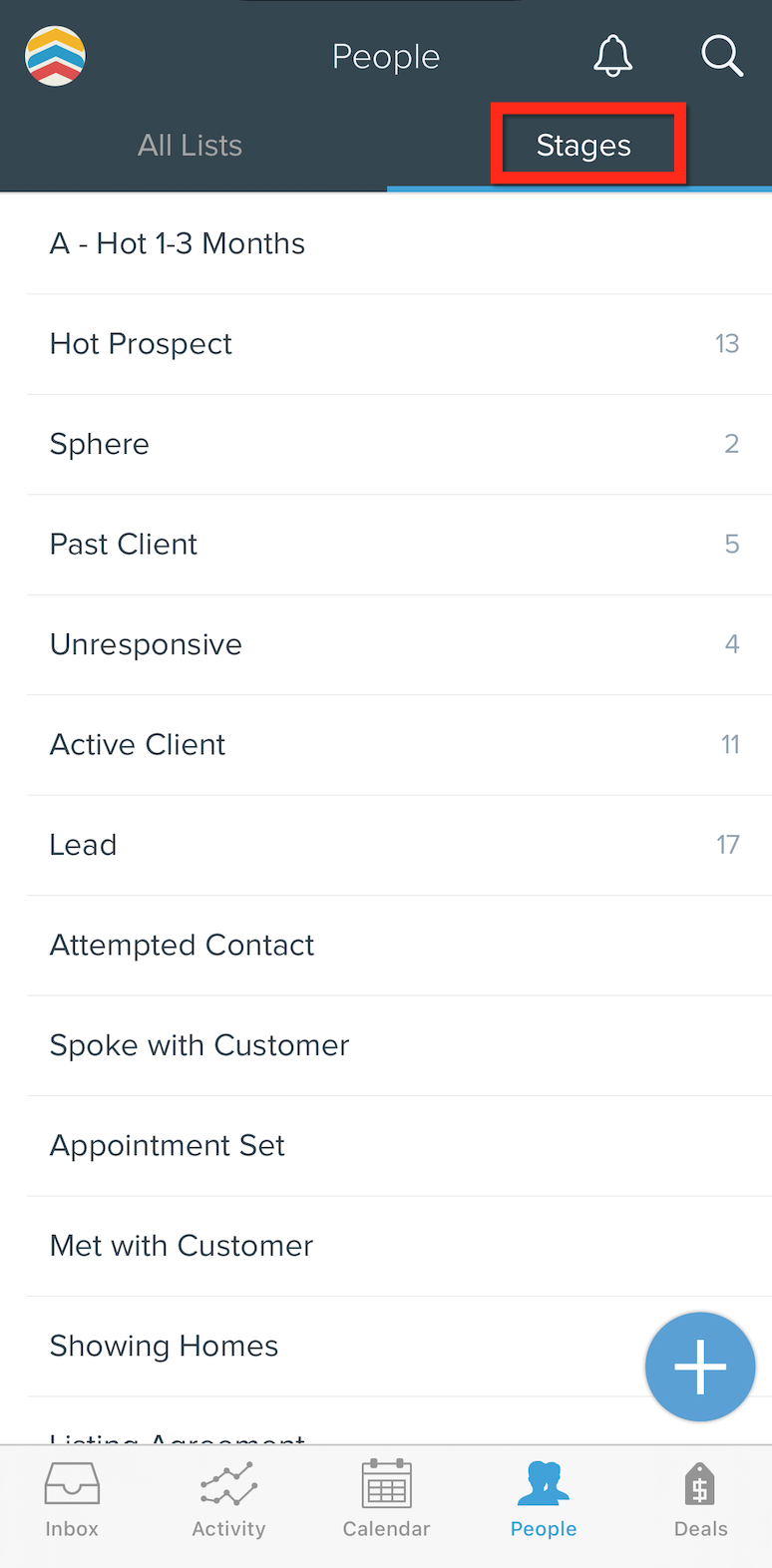Open the notifications bell

tap(612, 56)
